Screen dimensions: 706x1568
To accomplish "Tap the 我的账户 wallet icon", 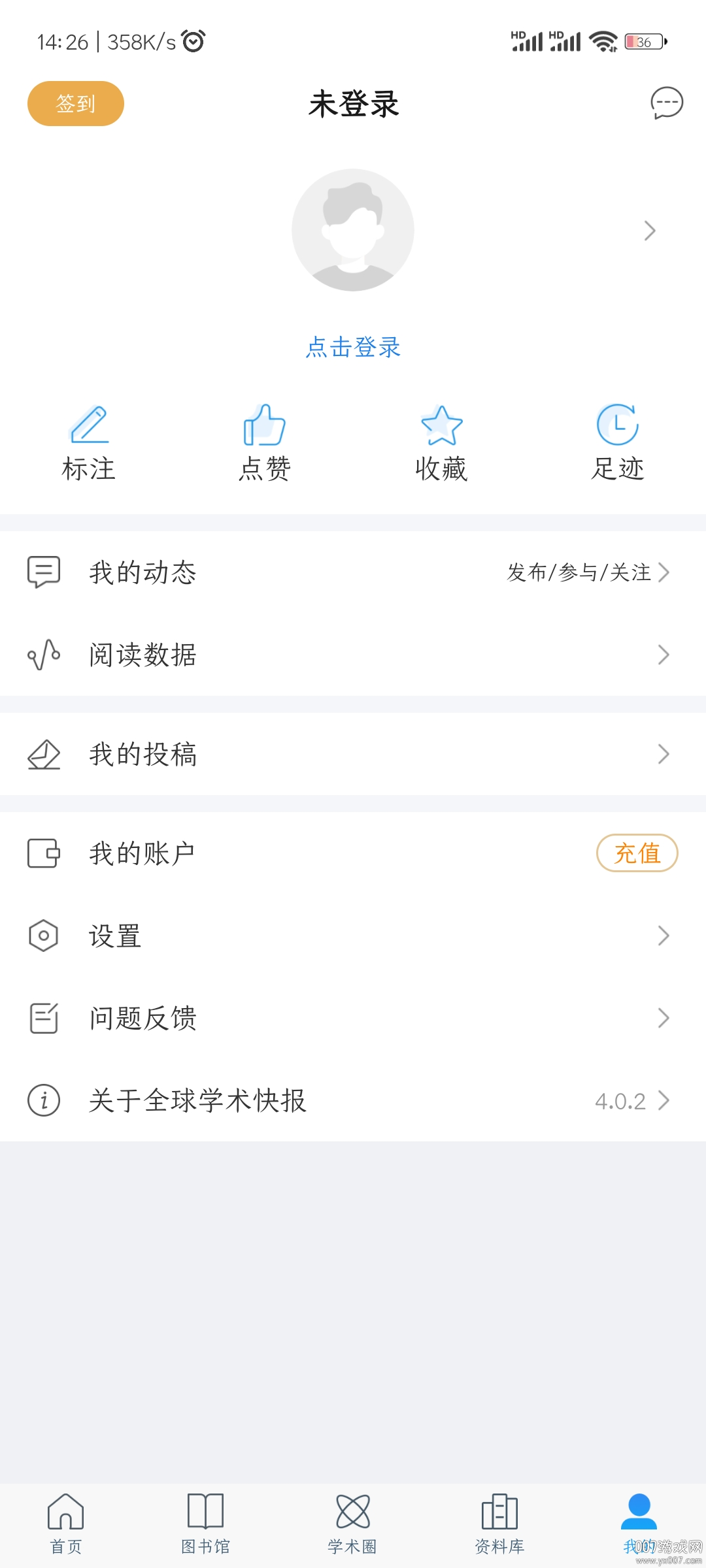I will (x=43, y=853).
